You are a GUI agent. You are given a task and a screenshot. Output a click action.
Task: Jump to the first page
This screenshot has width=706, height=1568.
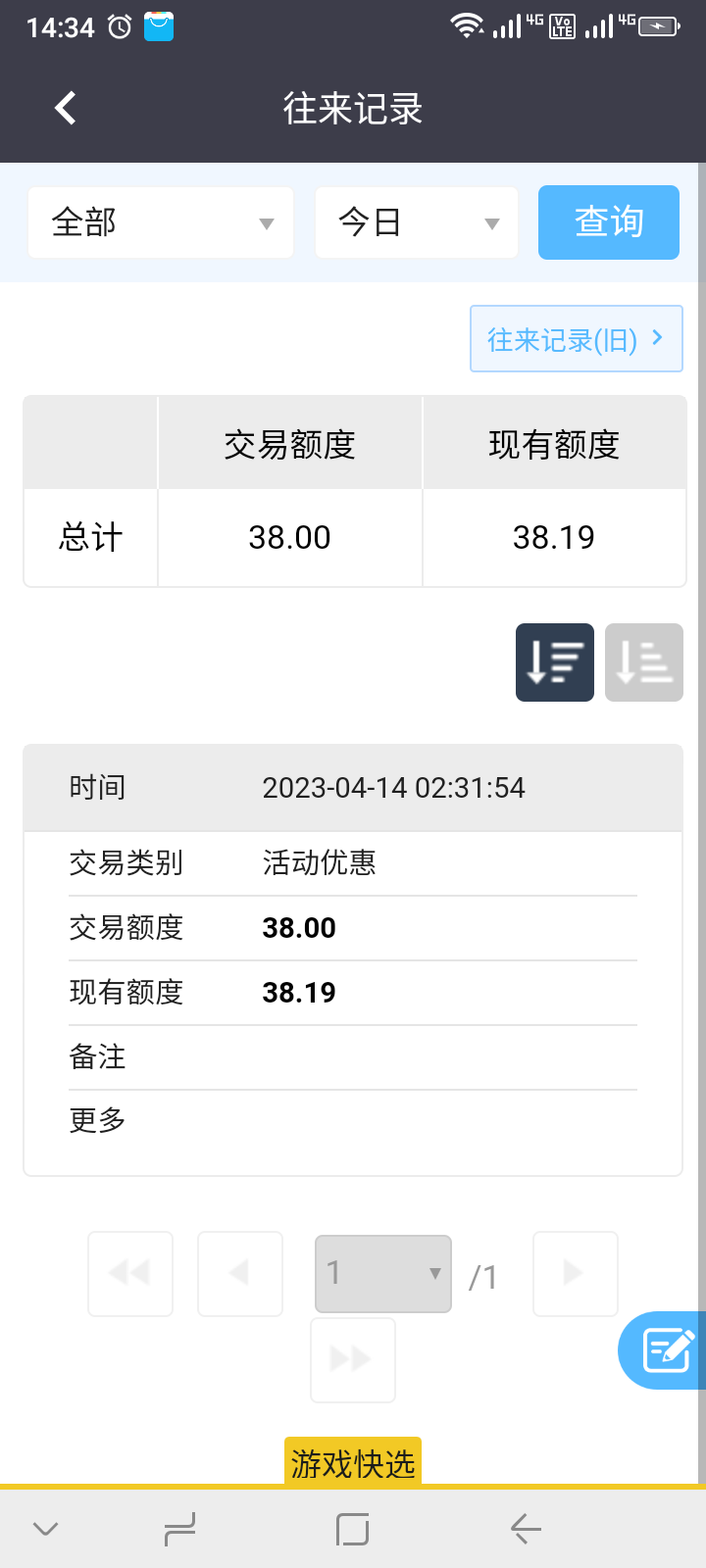click(x=130, y=1273)
